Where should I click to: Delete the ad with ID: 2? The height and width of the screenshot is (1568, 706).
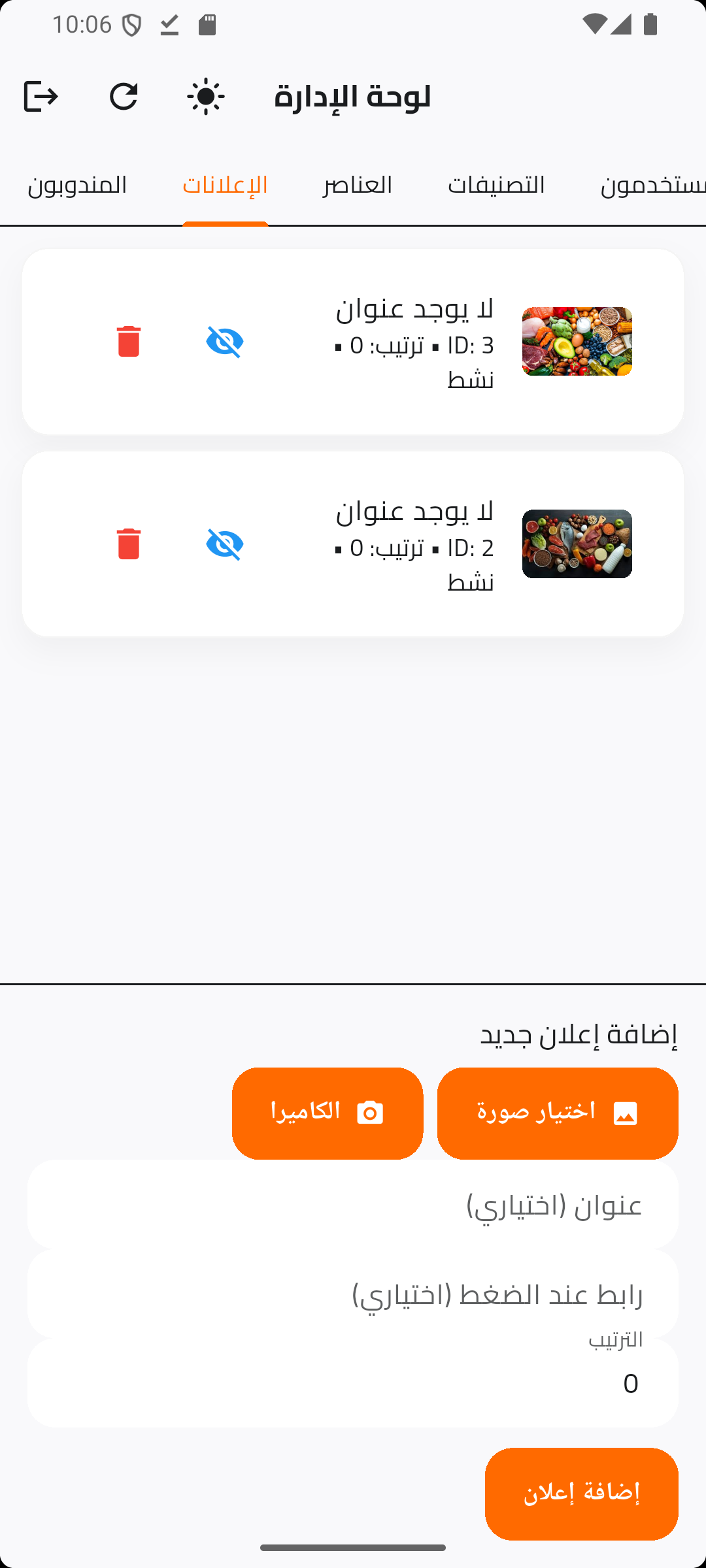(129, 544)
